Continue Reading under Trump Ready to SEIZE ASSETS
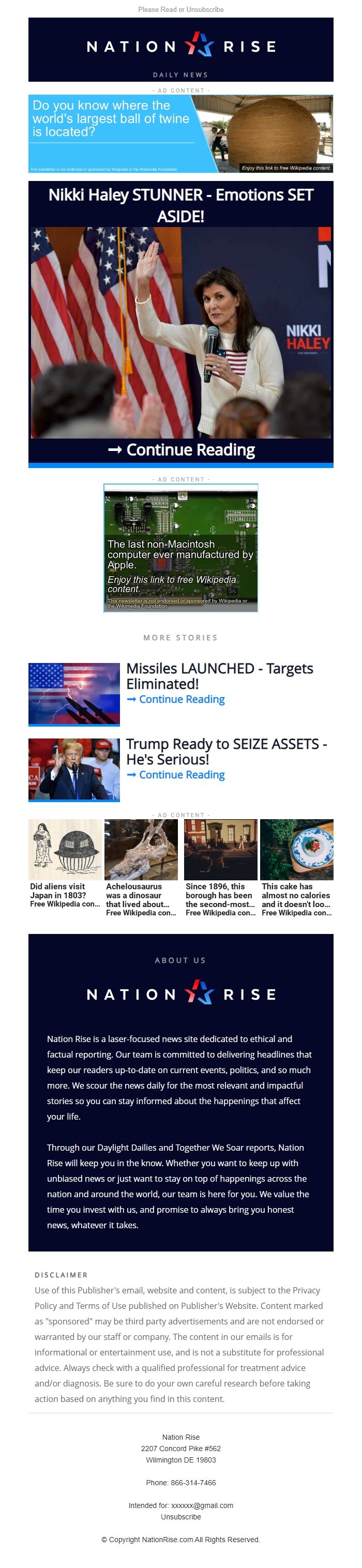 (176, 775)
